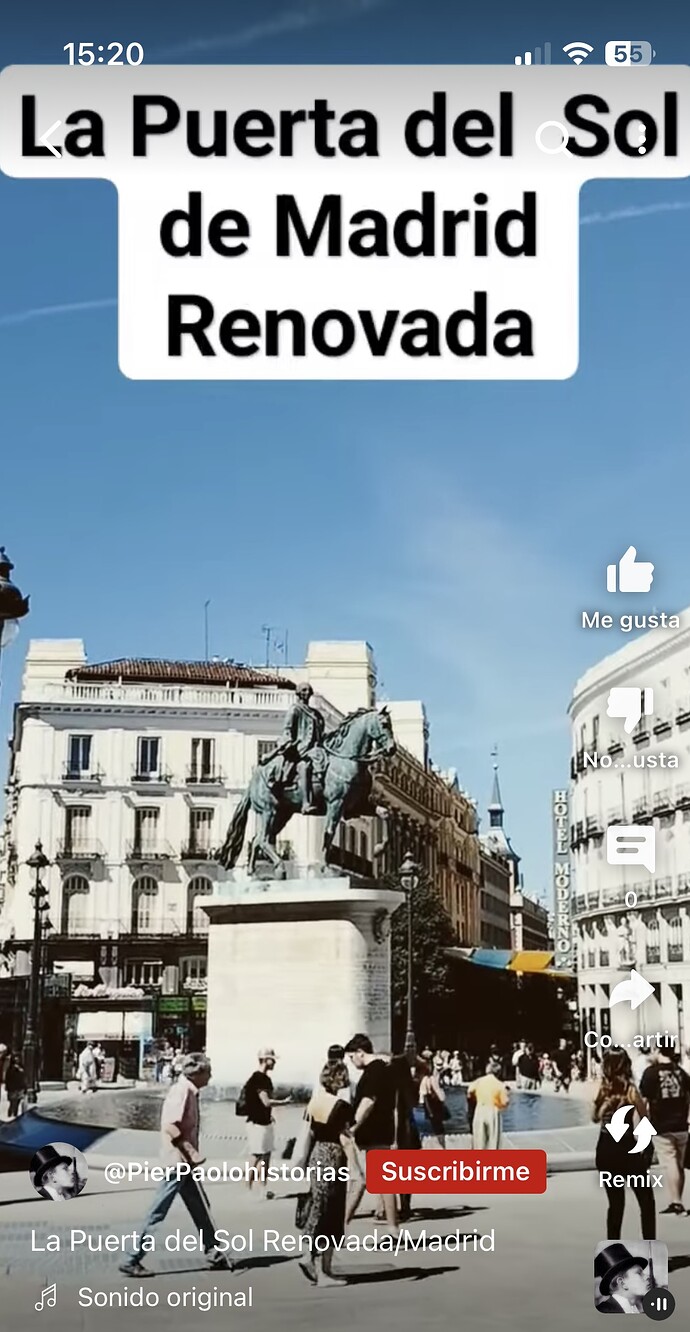Go back with the top-left arrow
690x1332 pixels.
(x=48, y=140)
